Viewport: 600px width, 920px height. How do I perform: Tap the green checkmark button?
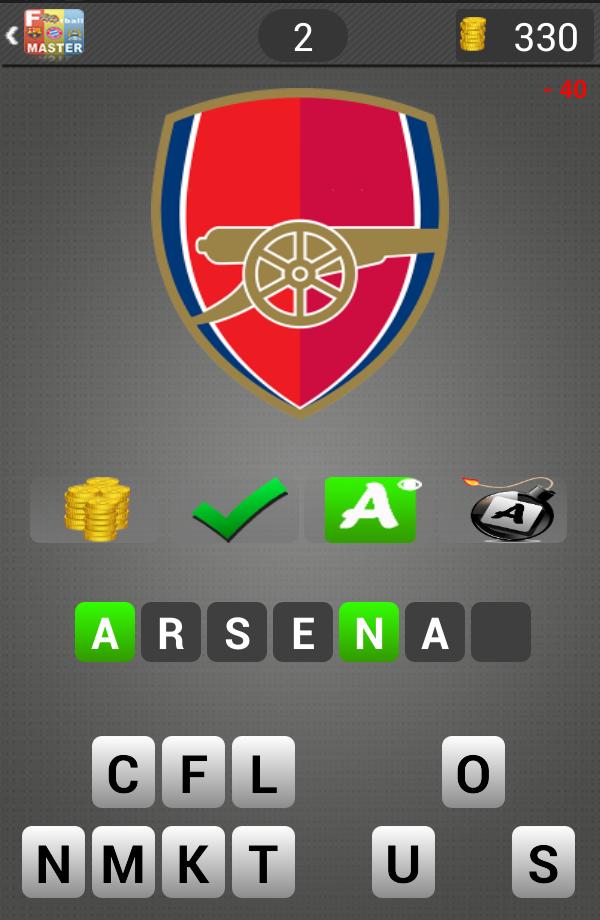coord(237,510)
